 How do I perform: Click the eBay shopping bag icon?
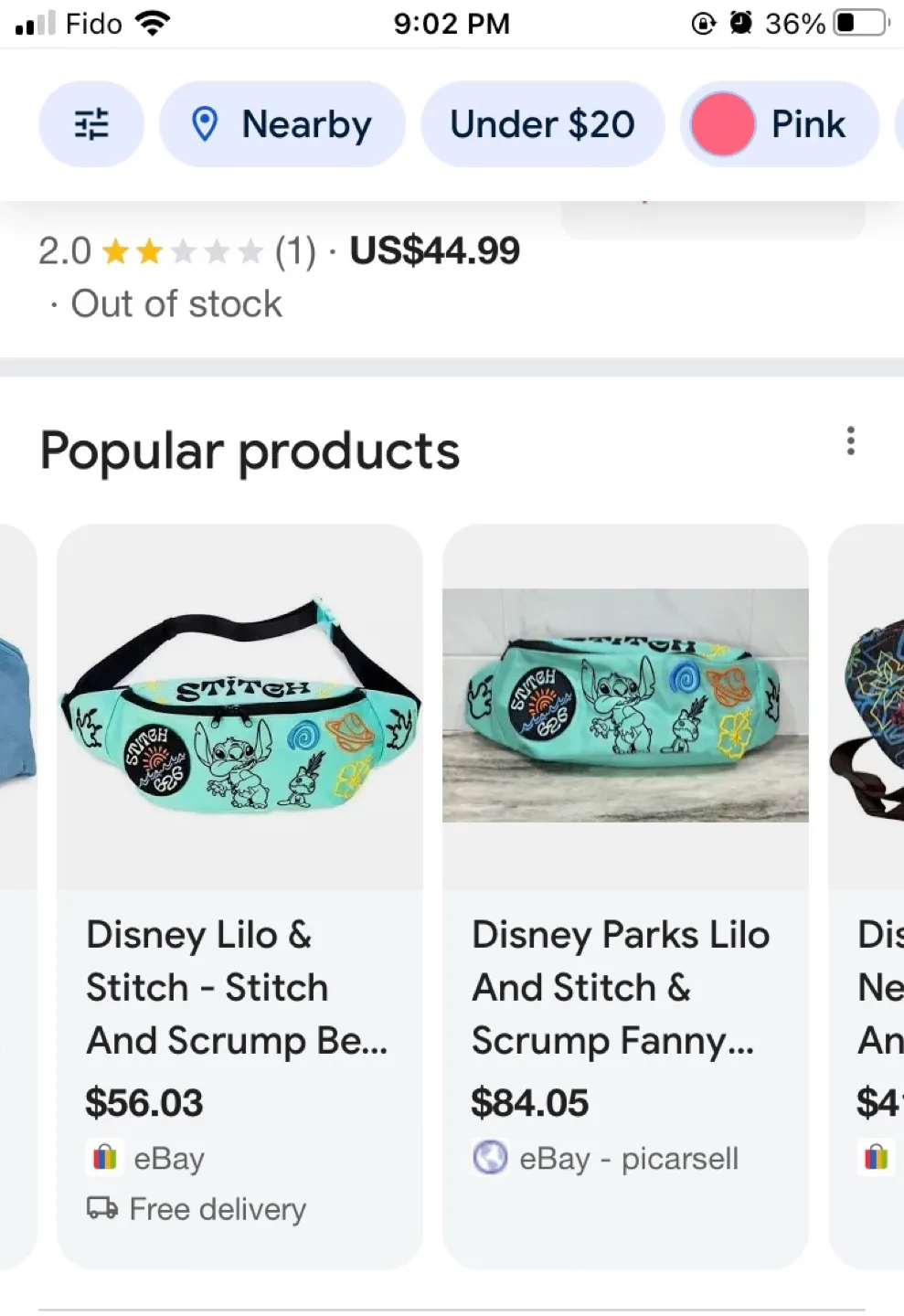click(103, 1158)
